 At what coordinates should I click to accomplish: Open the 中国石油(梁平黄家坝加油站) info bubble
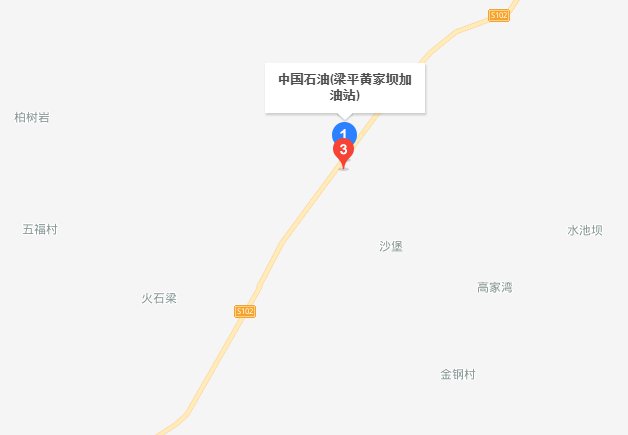345,88
